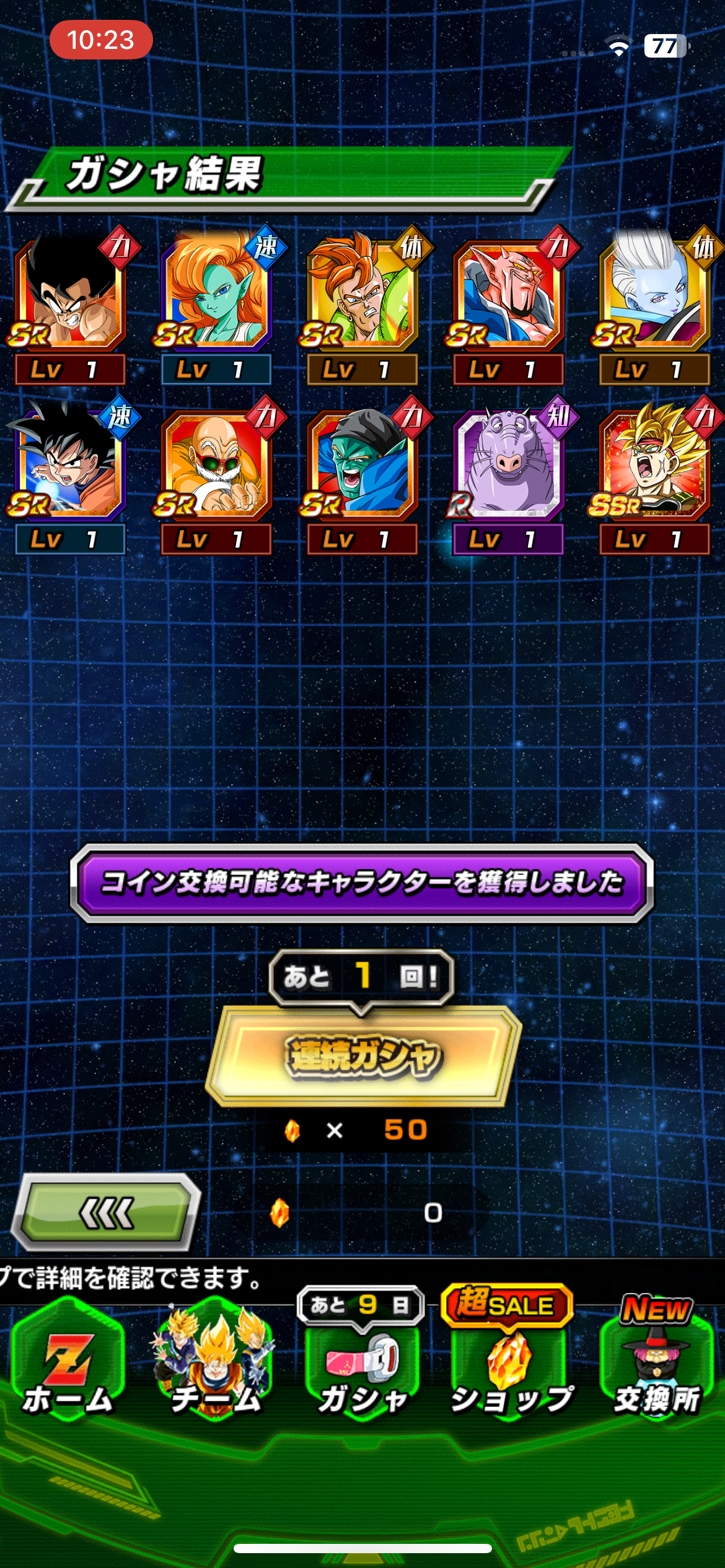This screenshot has height=1568, width=725.
Task: Open the ガシャ tab
Action: pos(362,1364)
